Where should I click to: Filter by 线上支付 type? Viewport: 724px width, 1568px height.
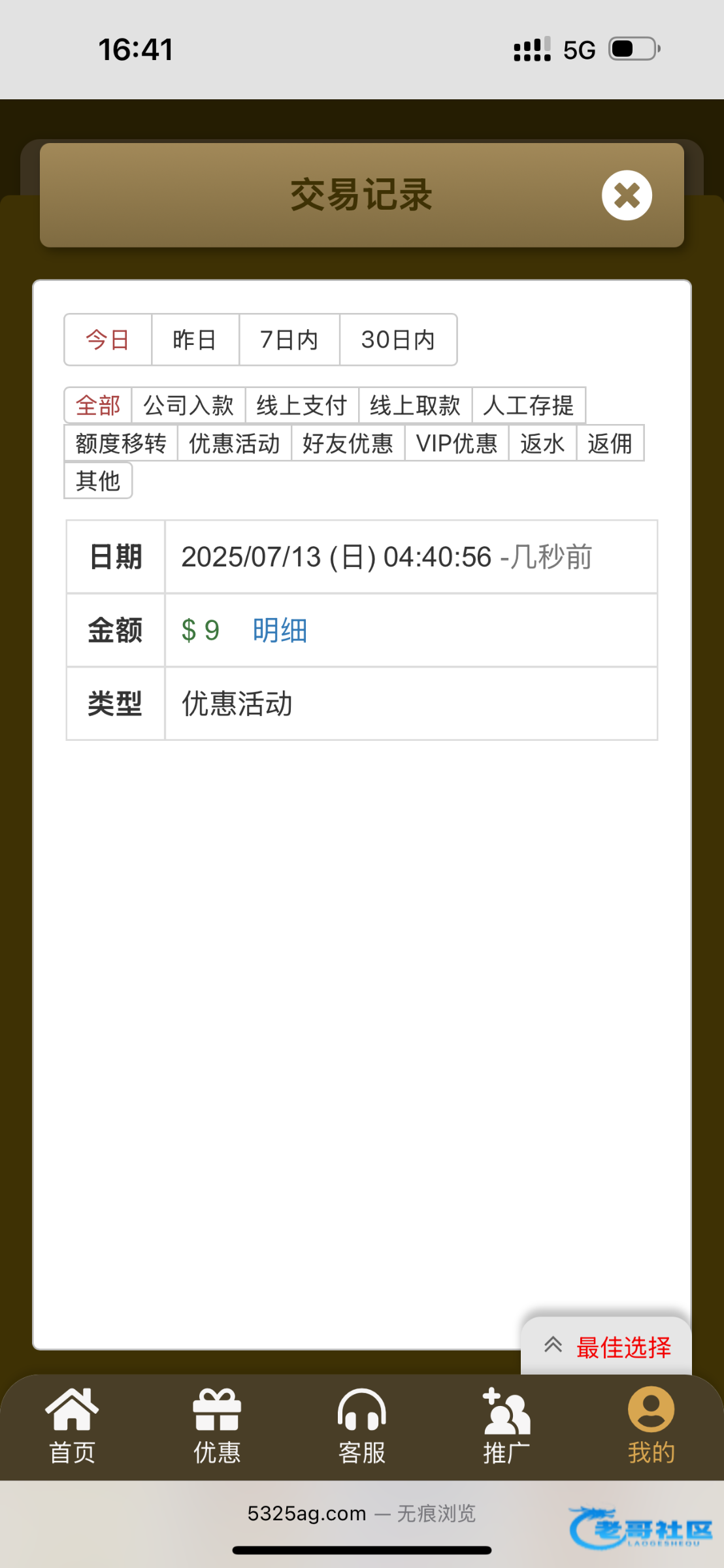click(301, 406)
